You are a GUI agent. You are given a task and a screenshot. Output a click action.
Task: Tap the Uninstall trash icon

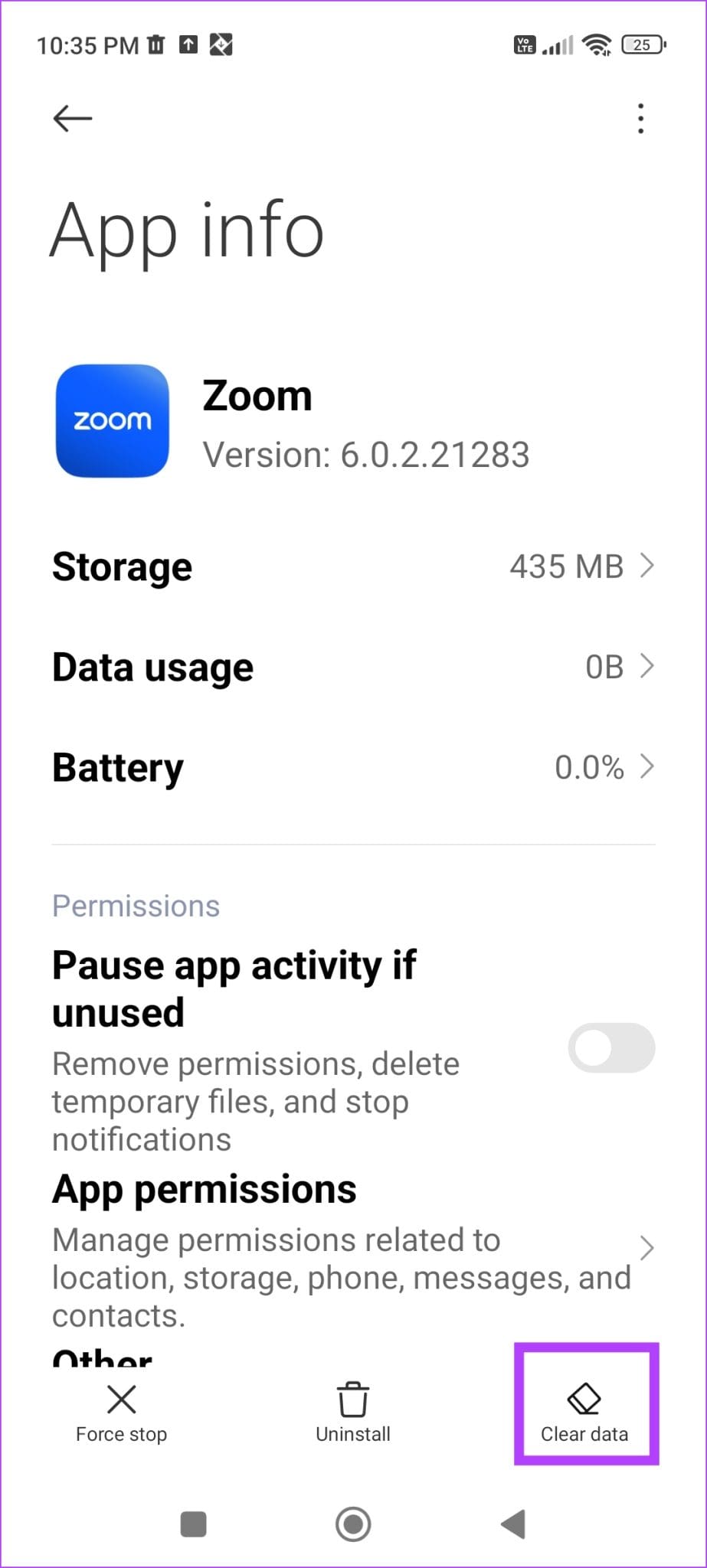point(352,1397)
